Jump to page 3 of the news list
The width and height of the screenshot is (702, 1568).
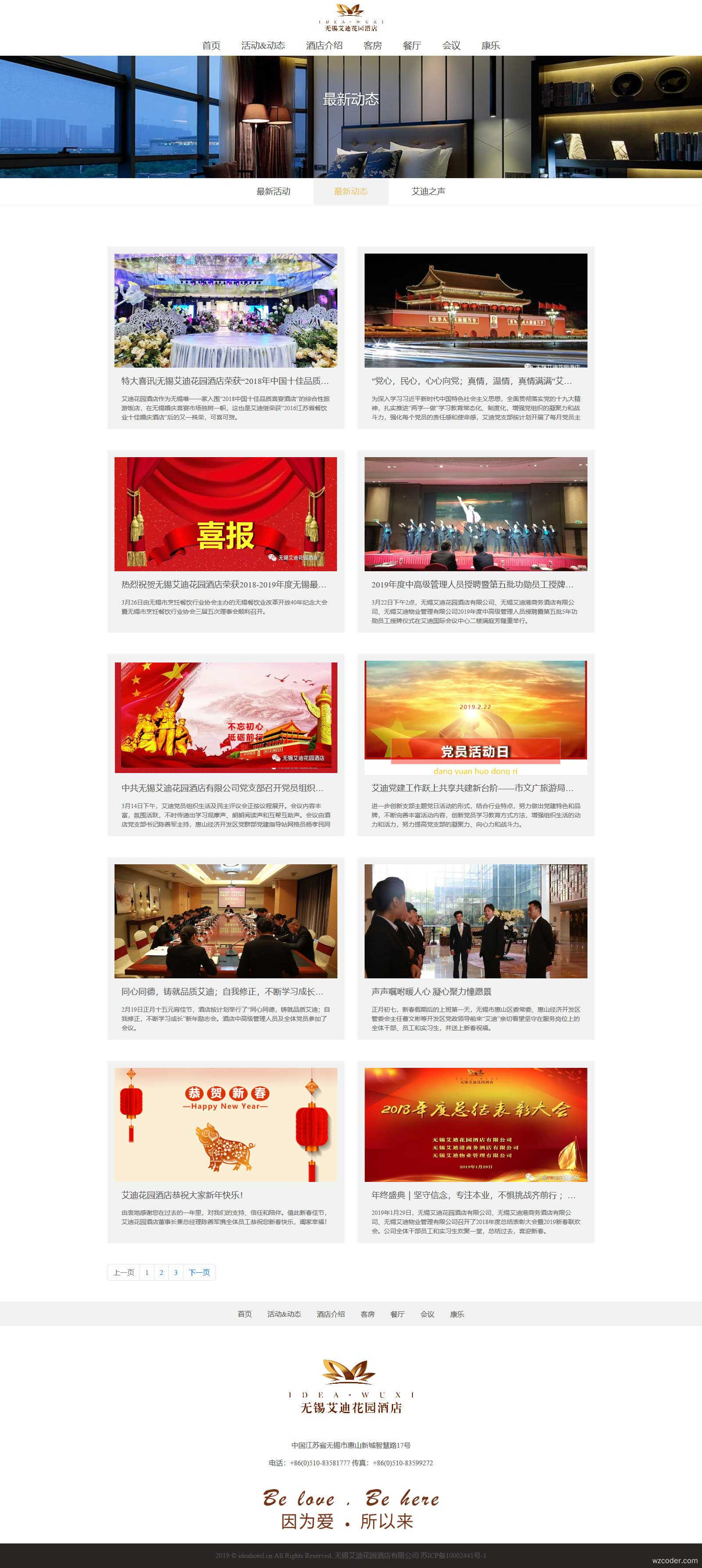tap(176, 1272)
